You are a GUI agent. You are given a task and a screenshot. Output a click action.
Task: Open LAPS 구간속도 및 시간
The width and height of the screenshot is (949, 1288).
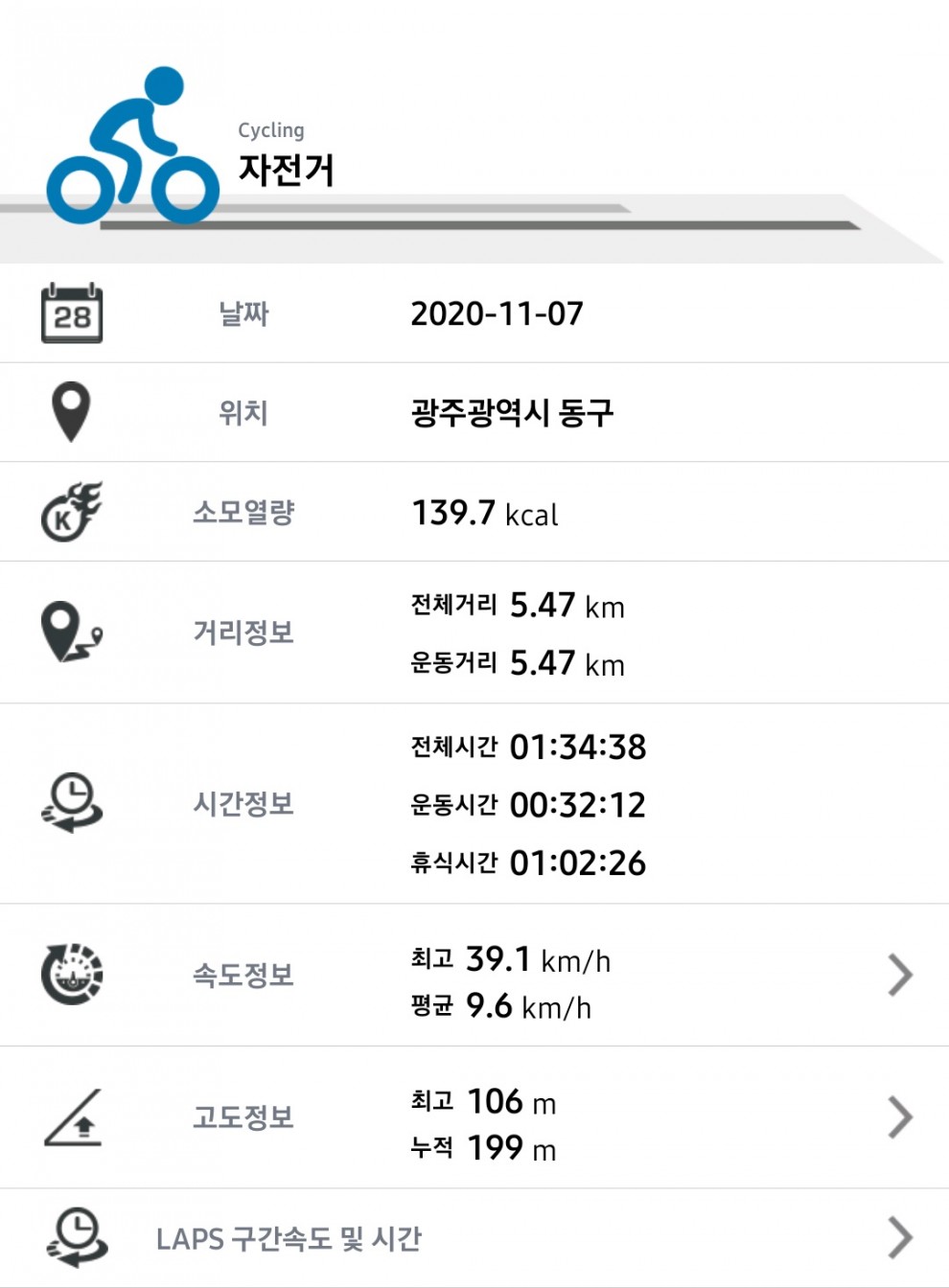coord(899,1237)
